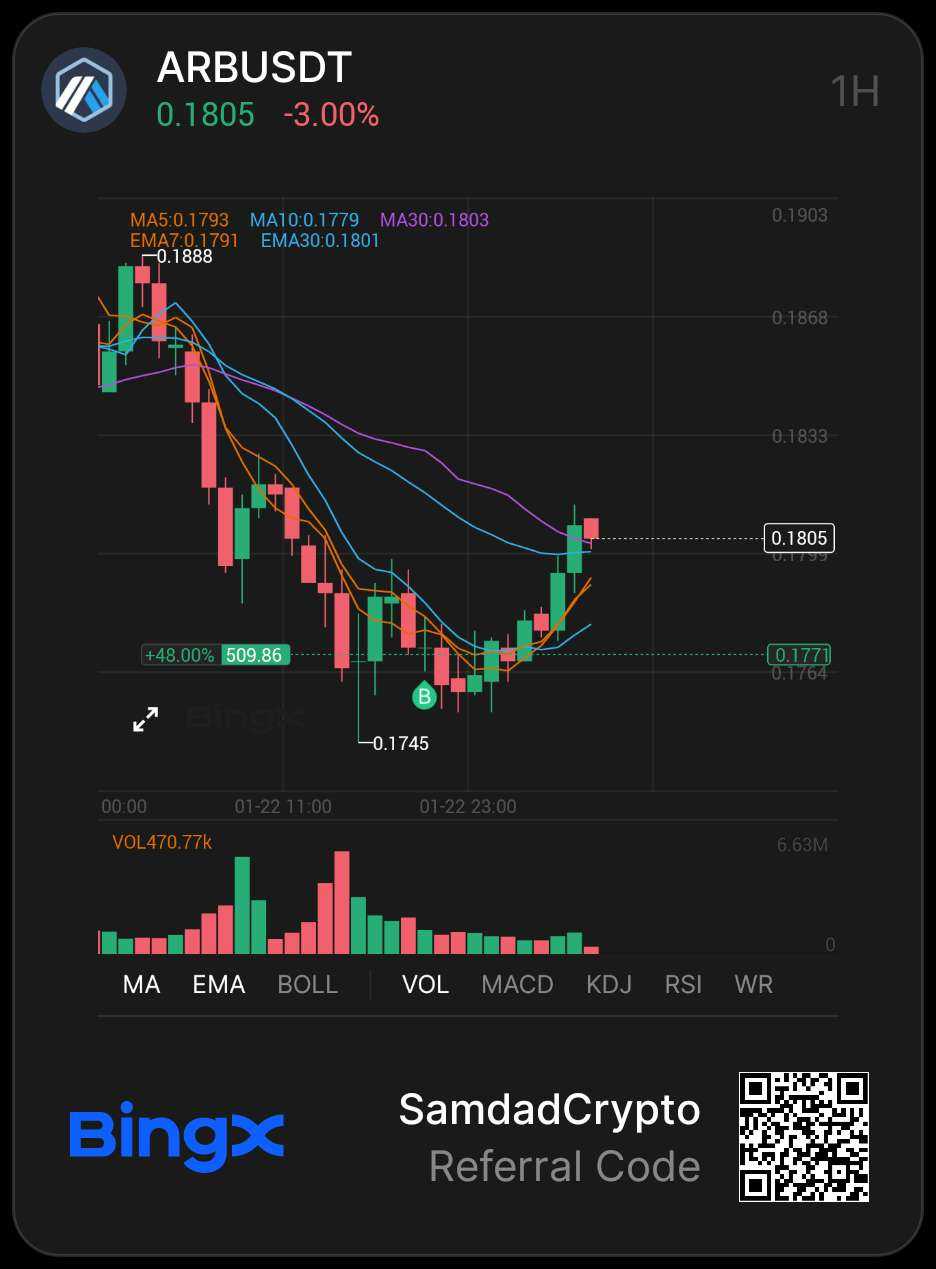This screenshot has height=1269, width=936.
Task: Switch to the MACD tab
Action: click(517, 984)
